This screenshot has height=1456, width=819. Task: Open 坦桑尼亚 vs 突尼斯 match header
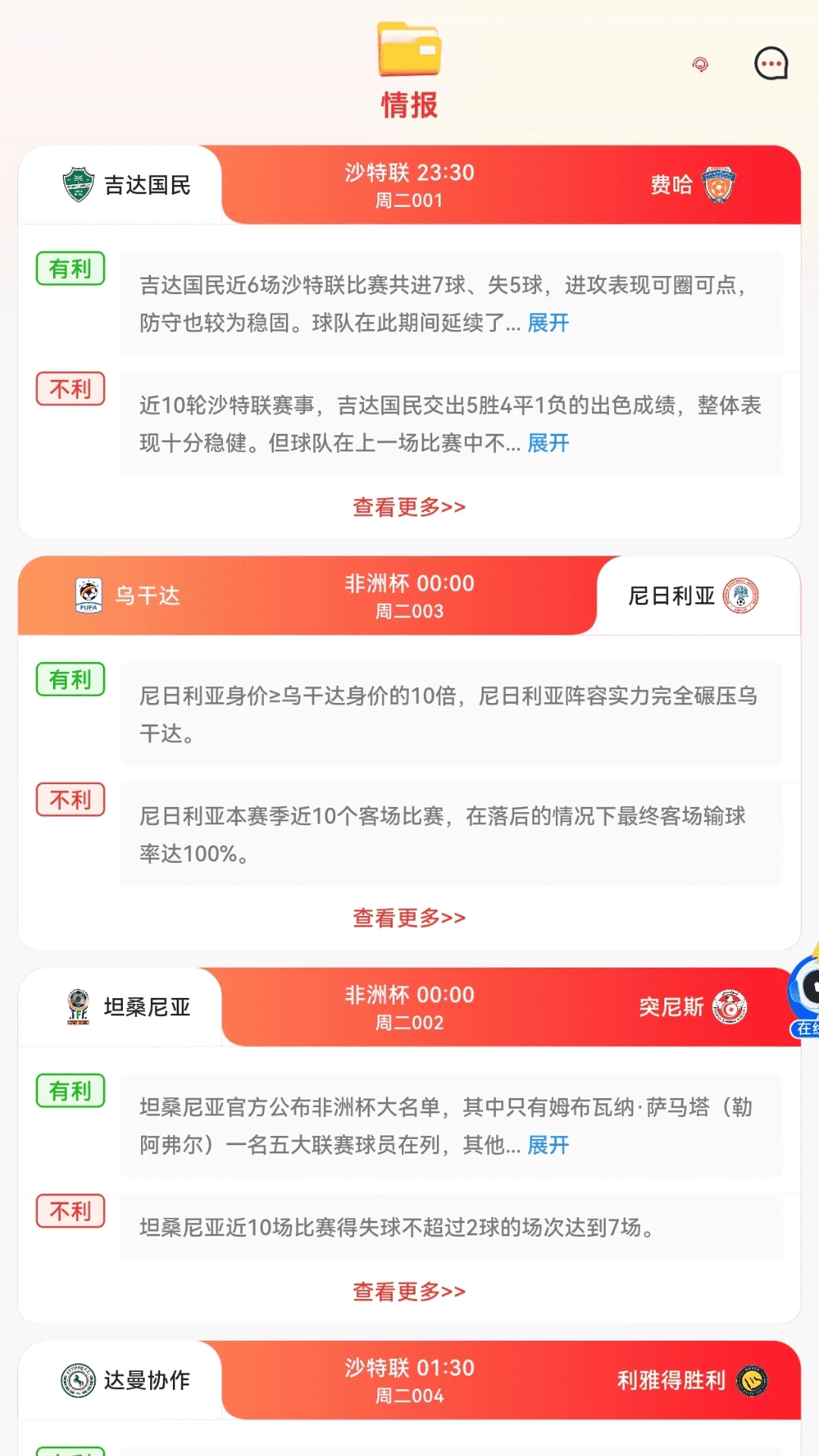coord(409,1007)
